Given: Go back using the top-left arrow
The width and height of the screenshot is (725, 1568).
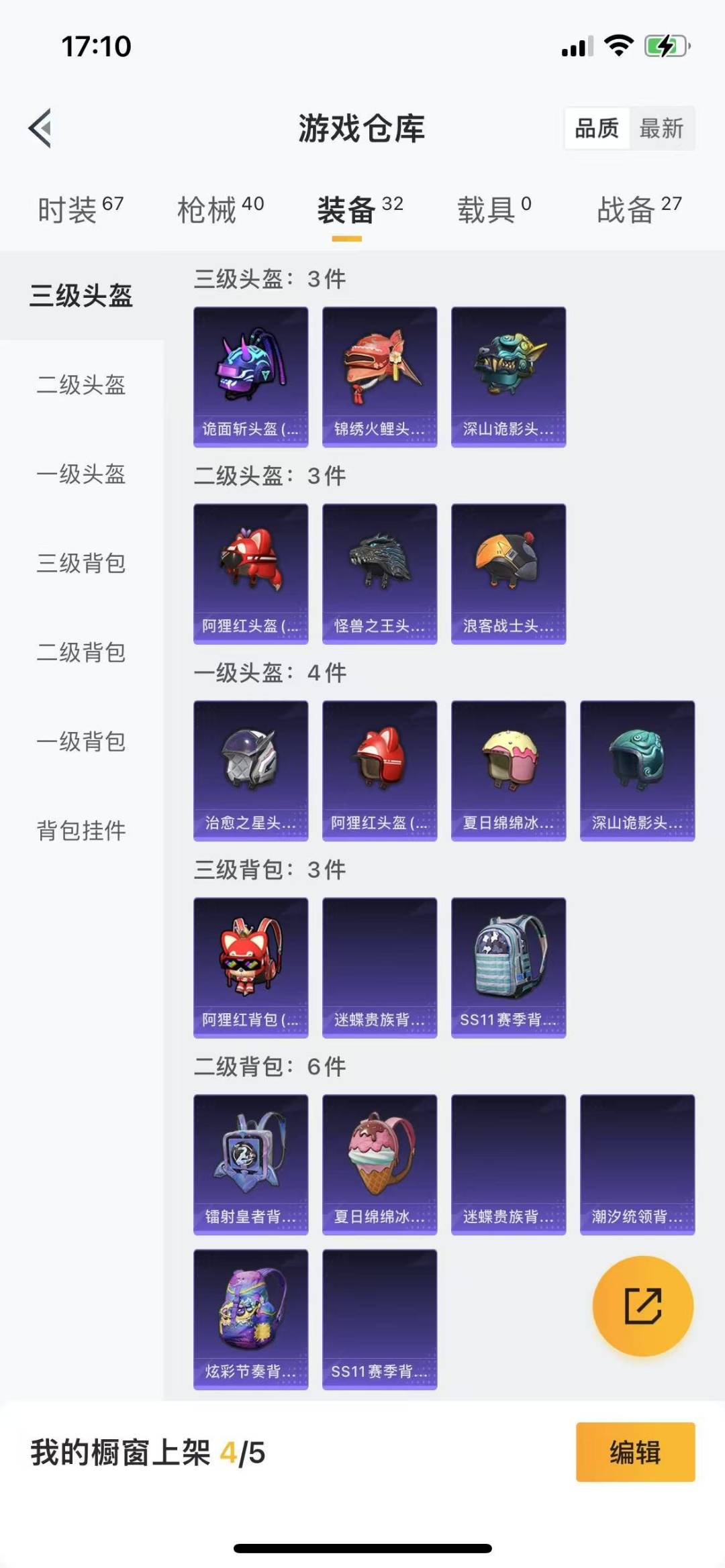Looking at the screenshot, I should (x=40, y=127).
